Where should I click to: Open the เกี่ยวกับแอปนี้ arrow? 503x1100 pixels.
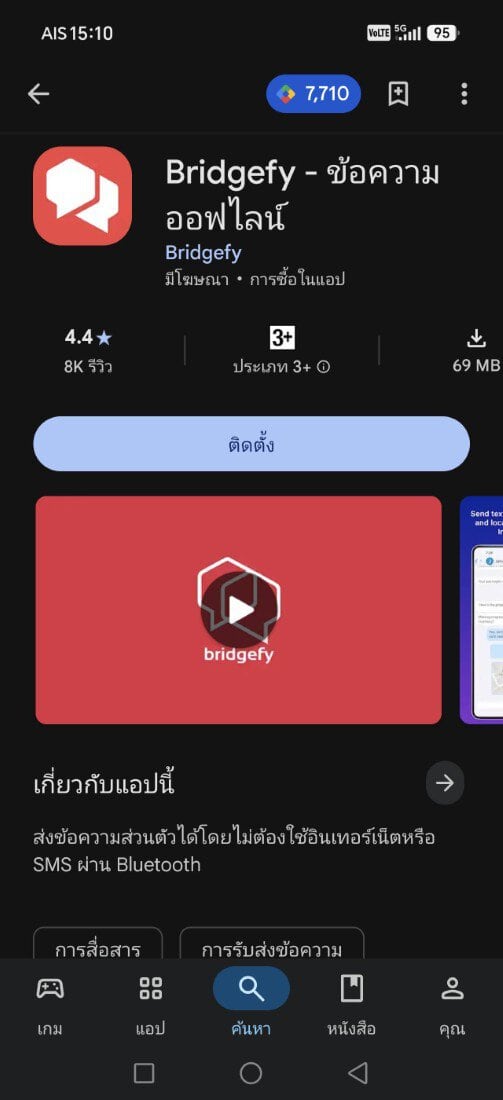pyautogui.click(x=445, y=783)
